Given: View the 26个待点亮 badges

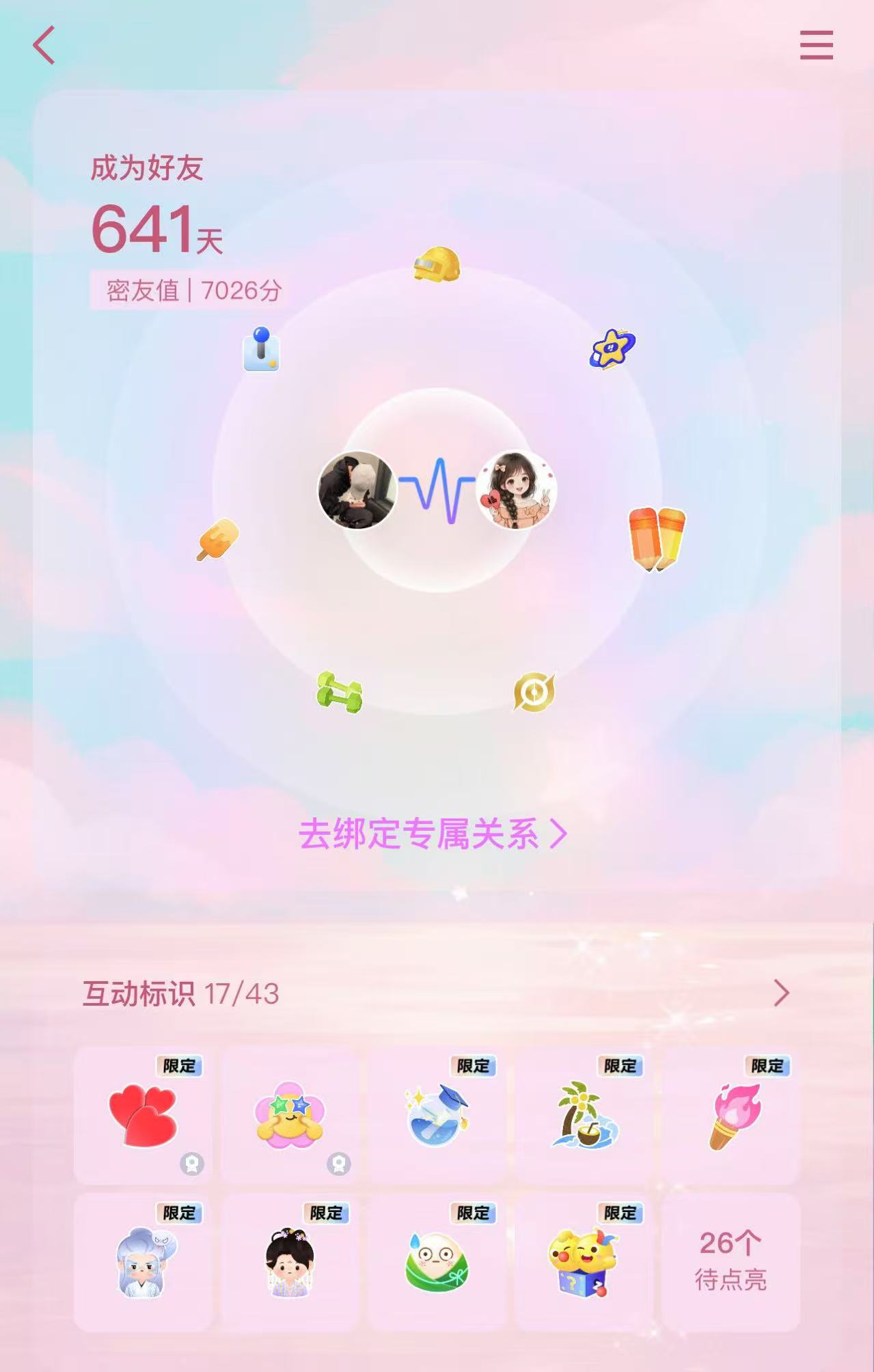Looking at the screenshot, I should tap(730, 1261).
